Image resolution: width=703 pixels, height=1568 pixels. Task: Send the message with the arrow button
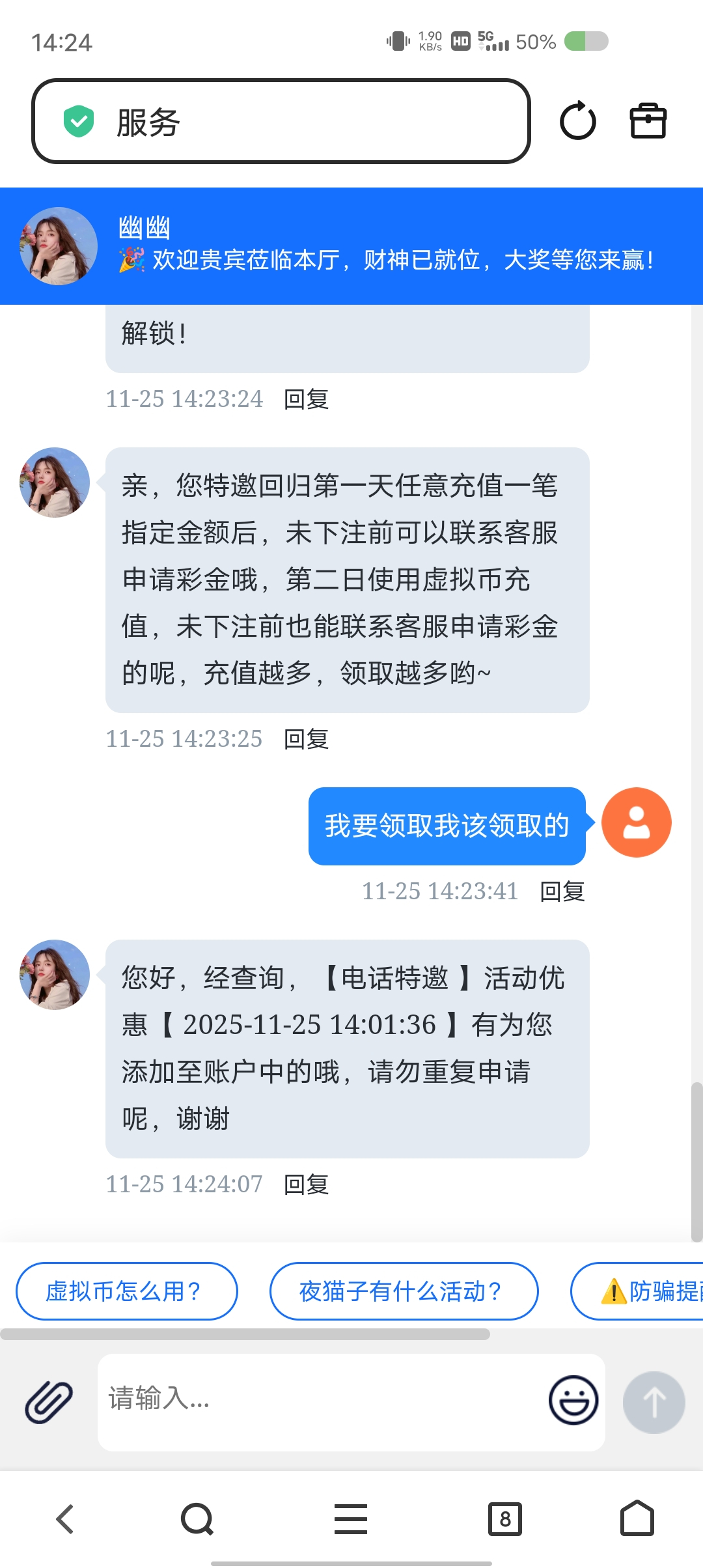(654, 1402)
